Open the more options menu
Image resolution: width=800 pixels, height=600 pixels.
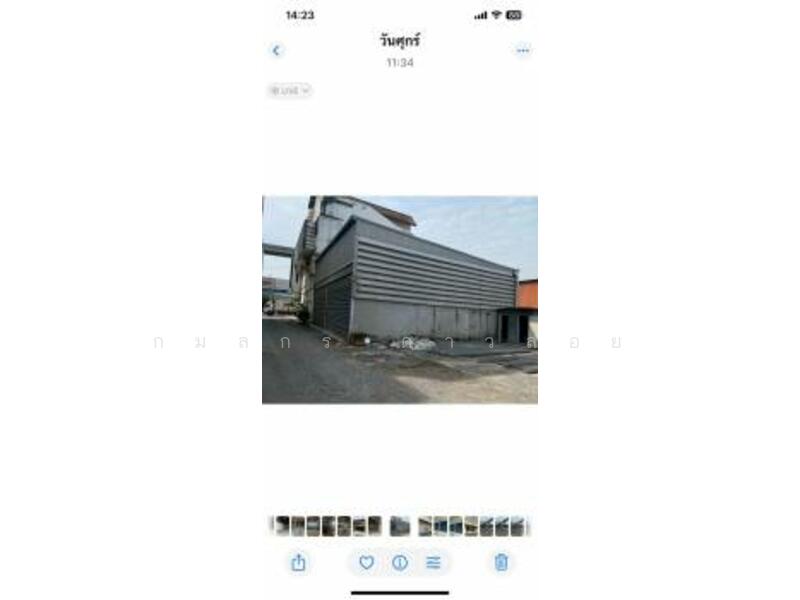[x=522, y=50]
